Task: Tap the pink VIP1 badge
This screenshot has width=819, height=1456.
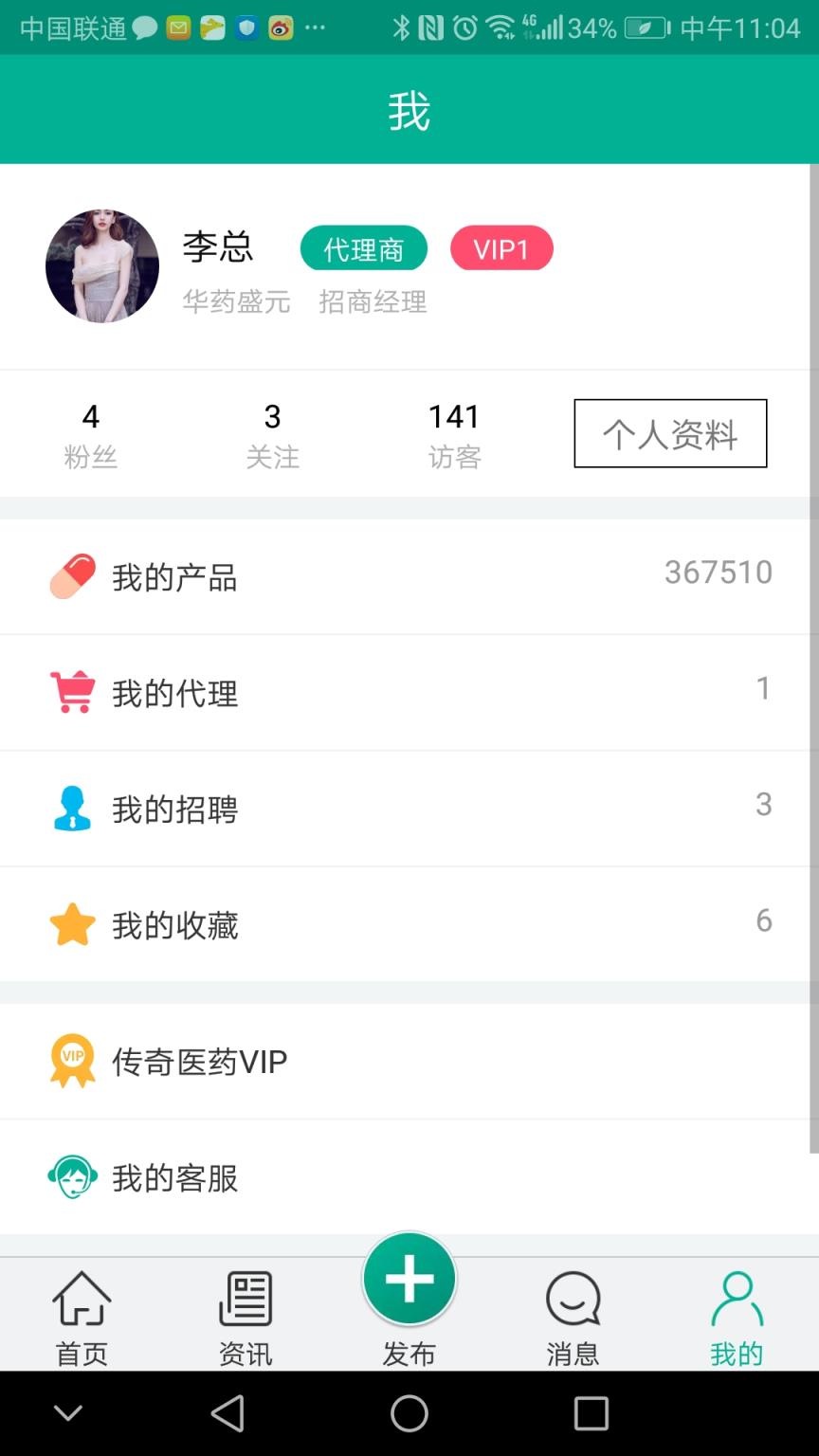Action: point(502,248)
